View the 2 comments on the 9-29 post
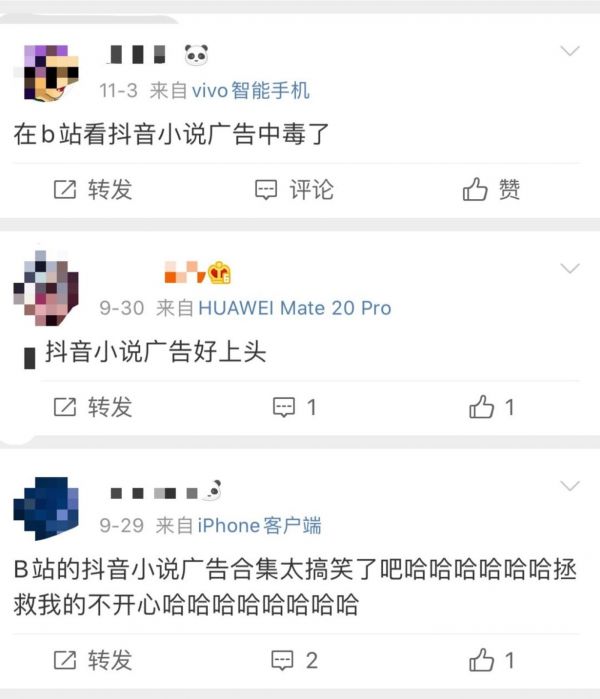600x699 pixels. pyautogui.click(x=294, y=660)
